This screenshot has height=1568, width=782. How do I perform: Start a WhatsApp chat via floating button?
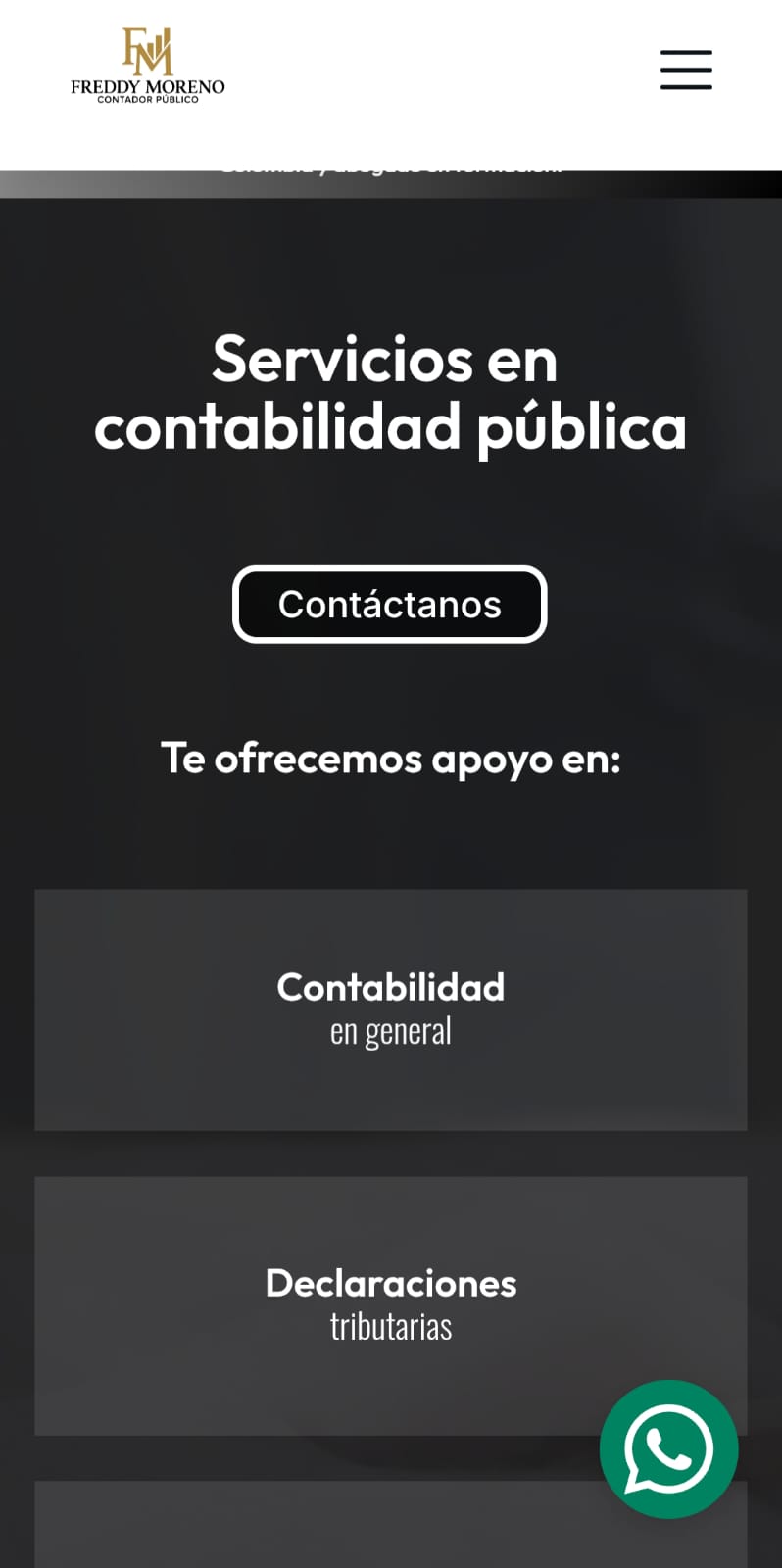point(668,1448)
